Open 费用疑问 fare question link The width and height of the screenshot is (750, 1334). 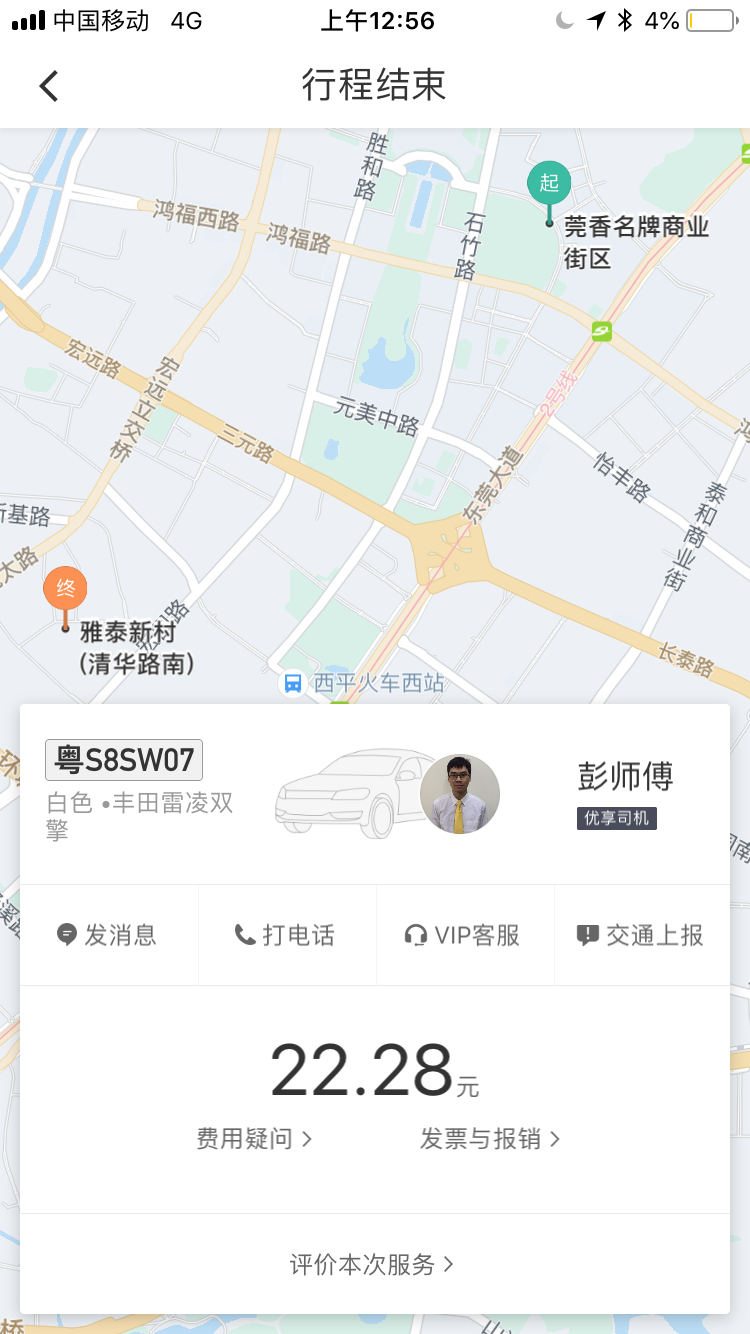tap(255, 1138)
